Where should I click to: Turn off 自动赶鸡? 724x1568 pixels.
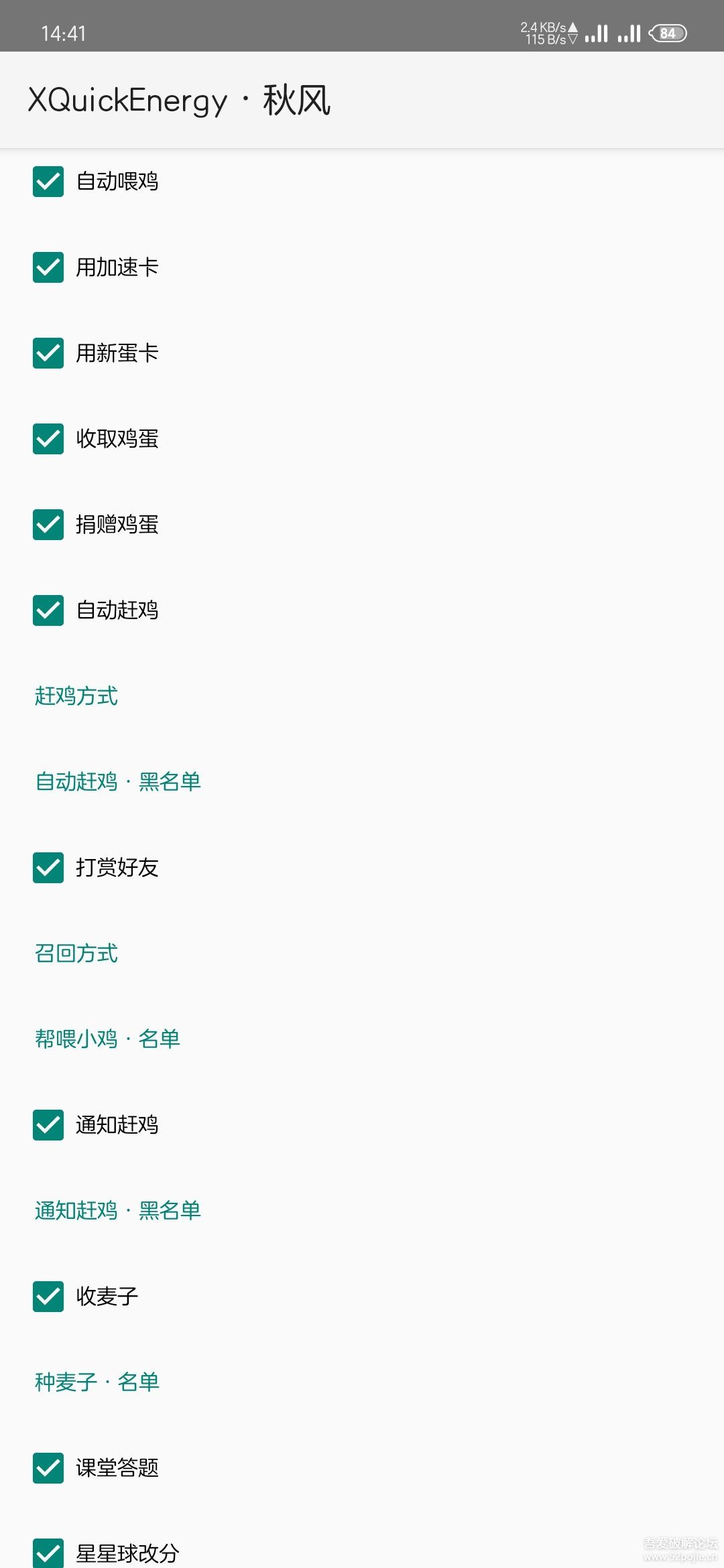click(48, 610)
